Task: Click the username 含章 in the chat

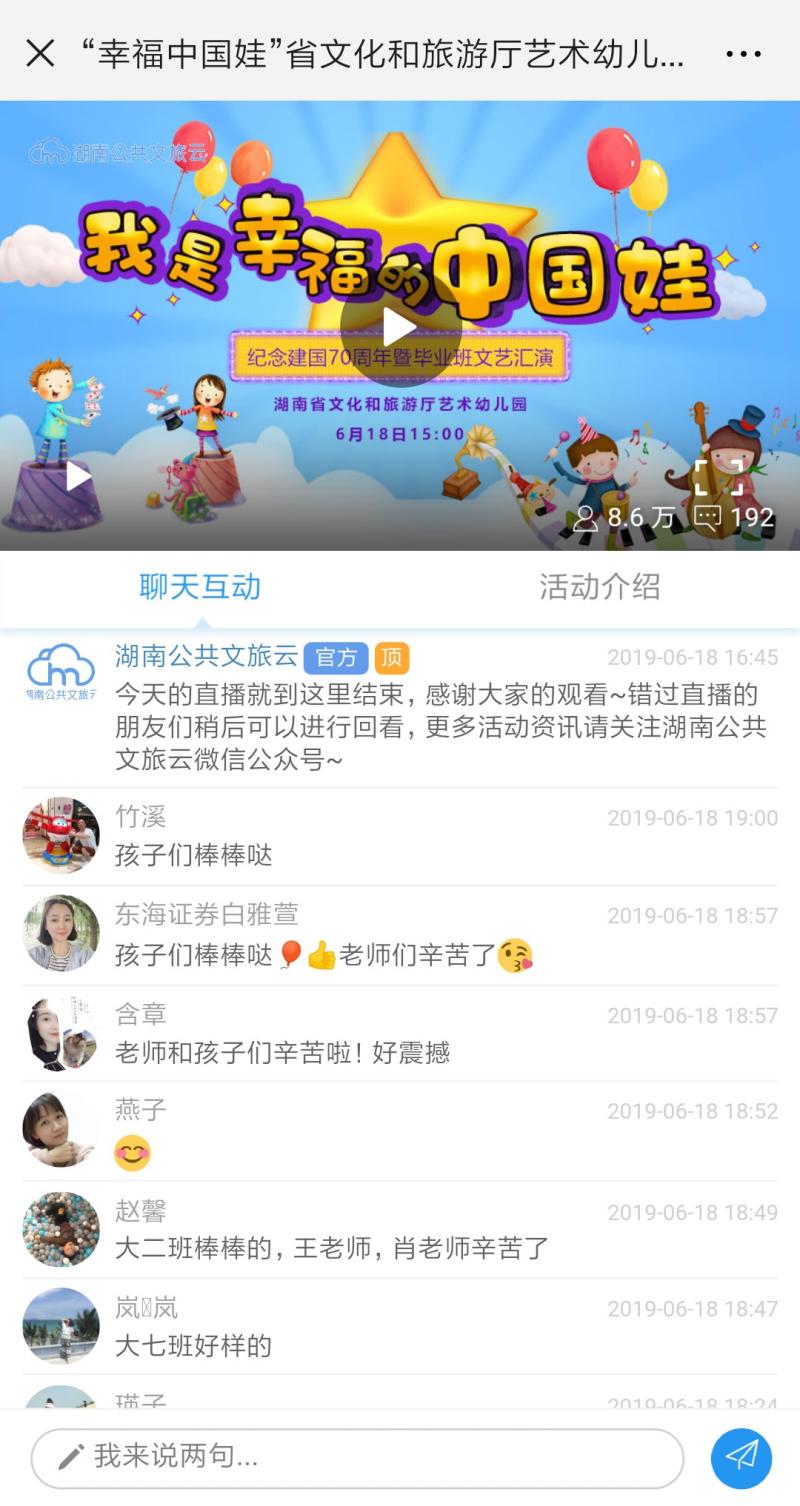Action: coord(142,1013)
